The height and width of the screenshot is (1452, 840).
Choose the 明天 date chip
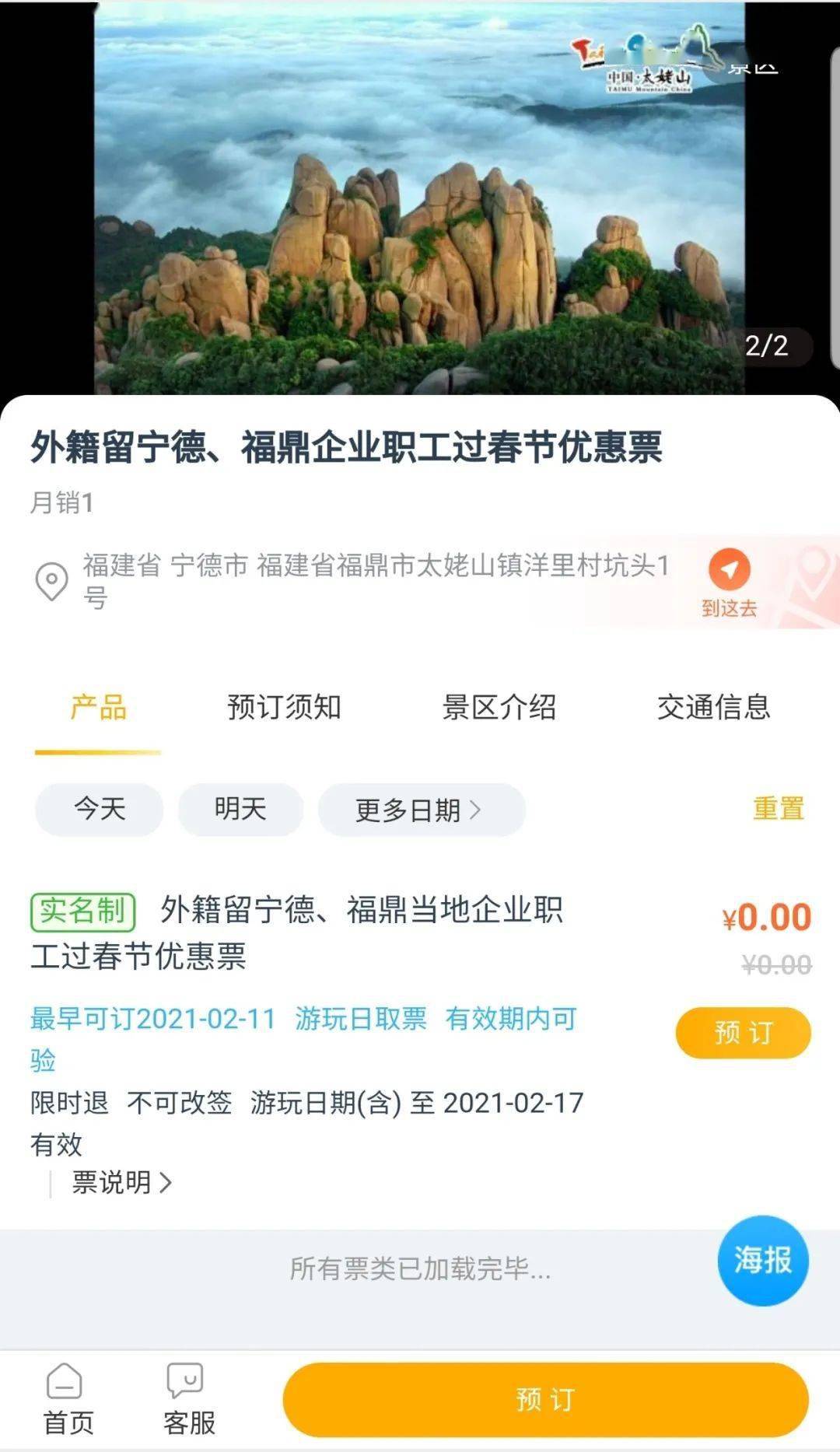(x=240, y=809)
